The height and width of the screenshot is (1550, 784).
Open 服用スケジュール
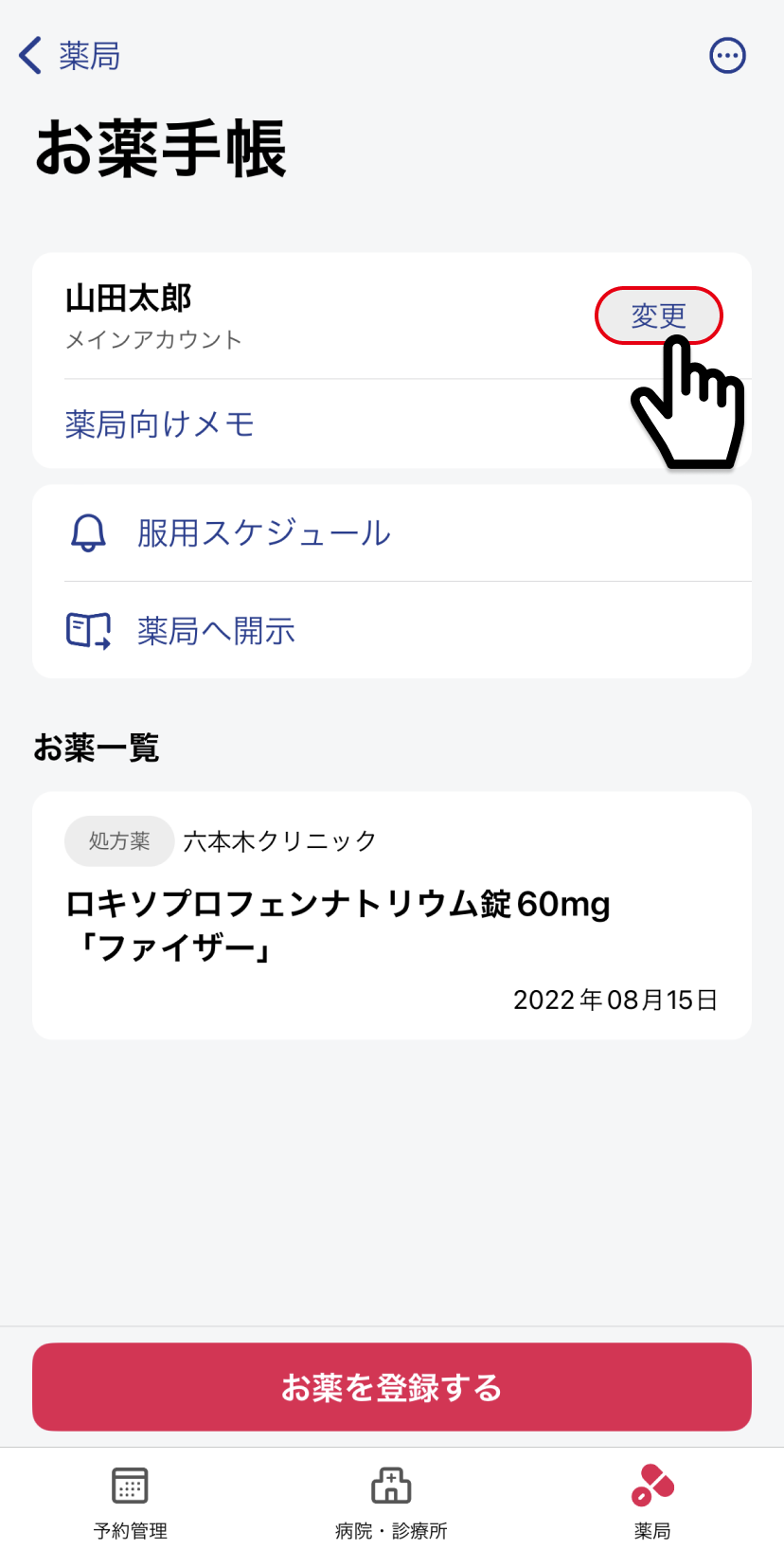tap(392, 533)
